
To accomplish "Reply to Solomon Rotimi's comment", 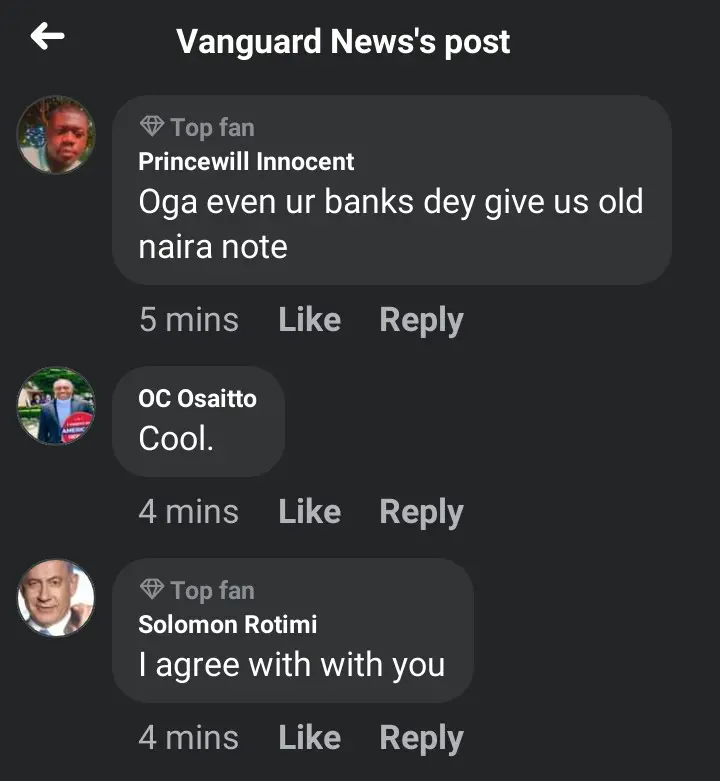I will (421, 738).
